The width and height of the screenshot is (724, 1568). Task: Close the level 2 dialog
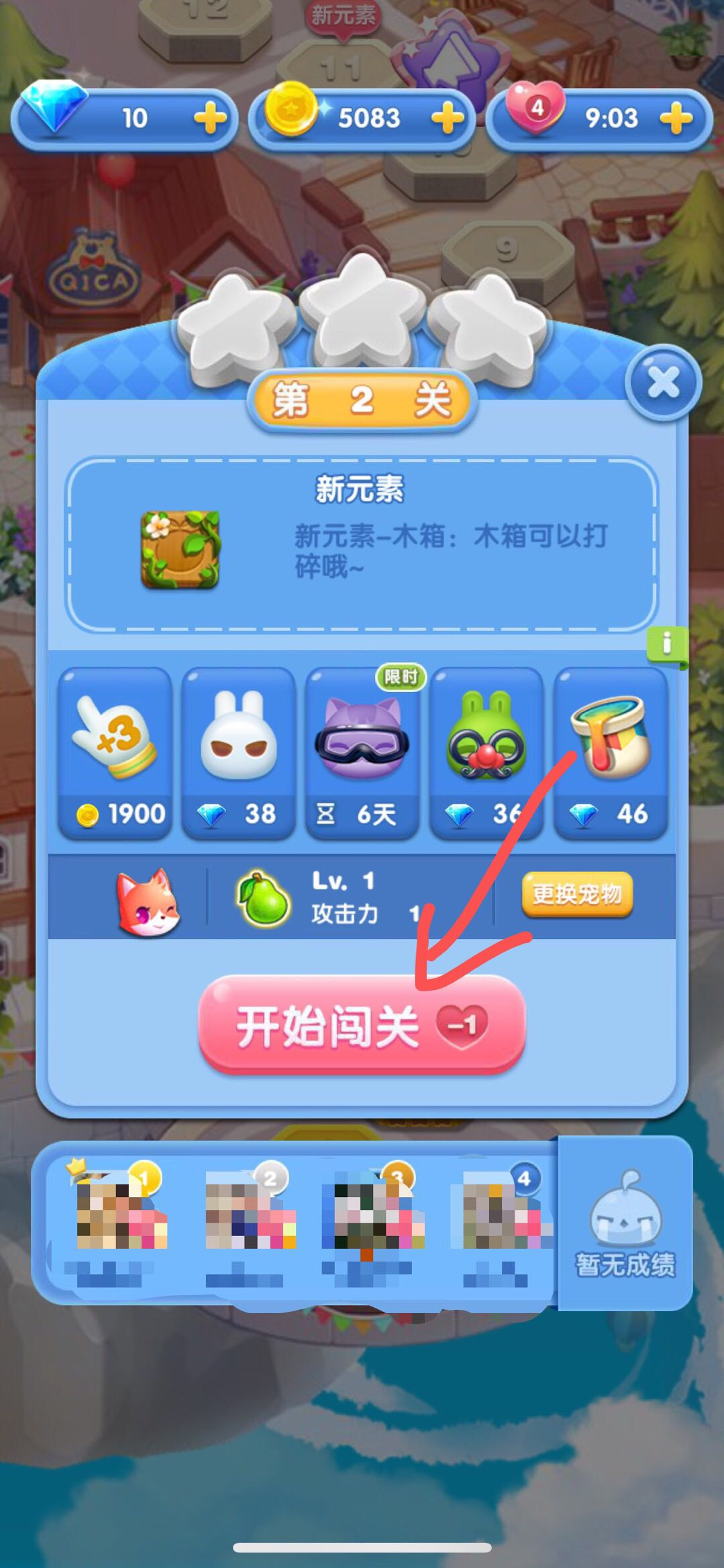point(663,382)
